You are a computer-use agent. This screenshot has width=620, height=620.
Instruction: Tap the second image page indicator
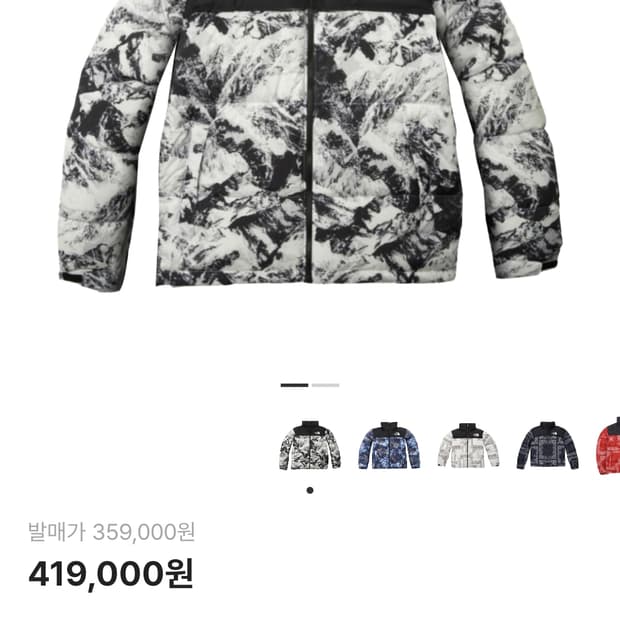(x=326, y=385)
